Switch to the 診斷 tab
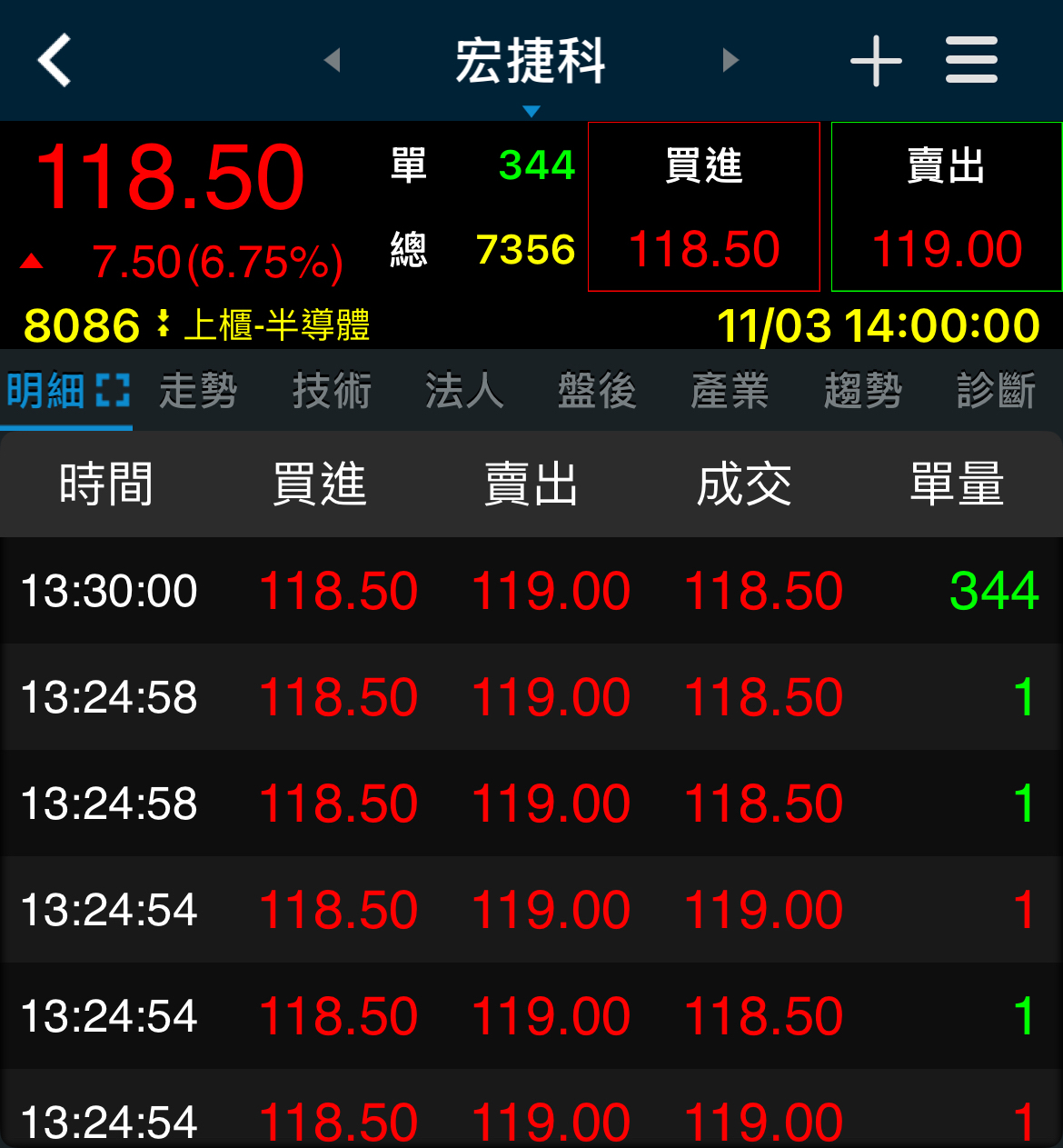This screenshot has height=1148, width=1063. (x=996, y=391)
